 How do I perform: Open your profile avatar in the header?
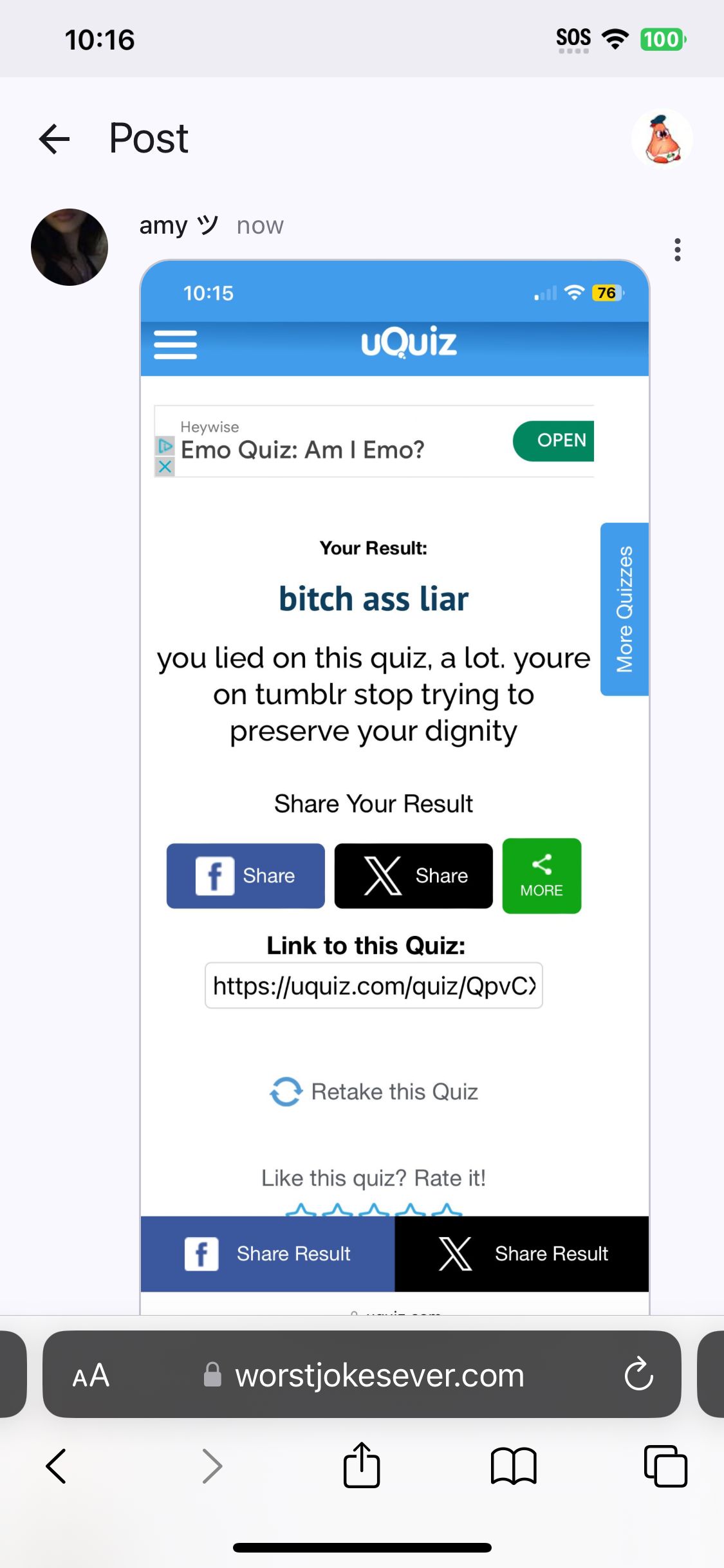point(662,139)
